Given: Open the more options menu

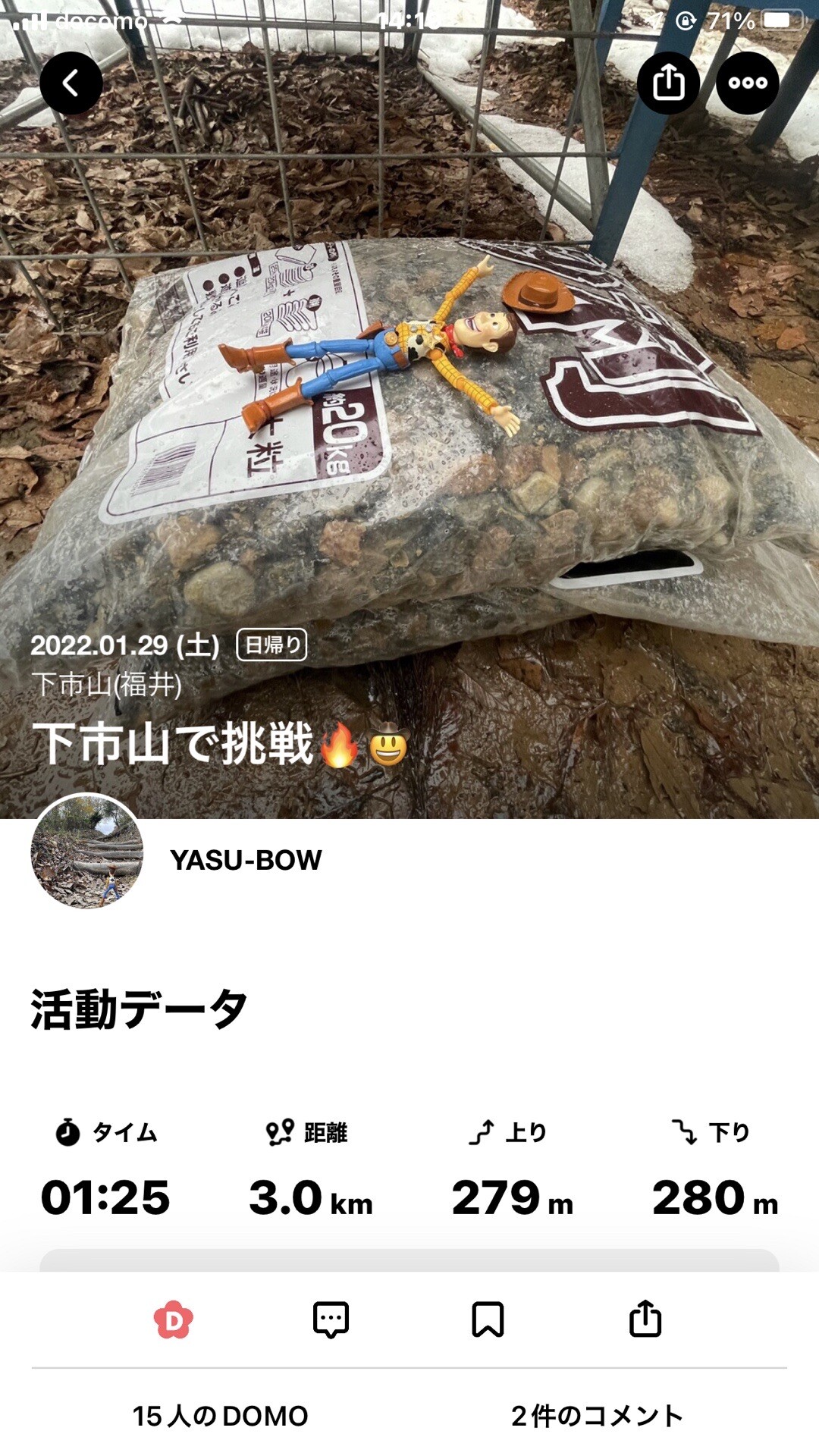Looking at the screenshot, I should point(747,83).
